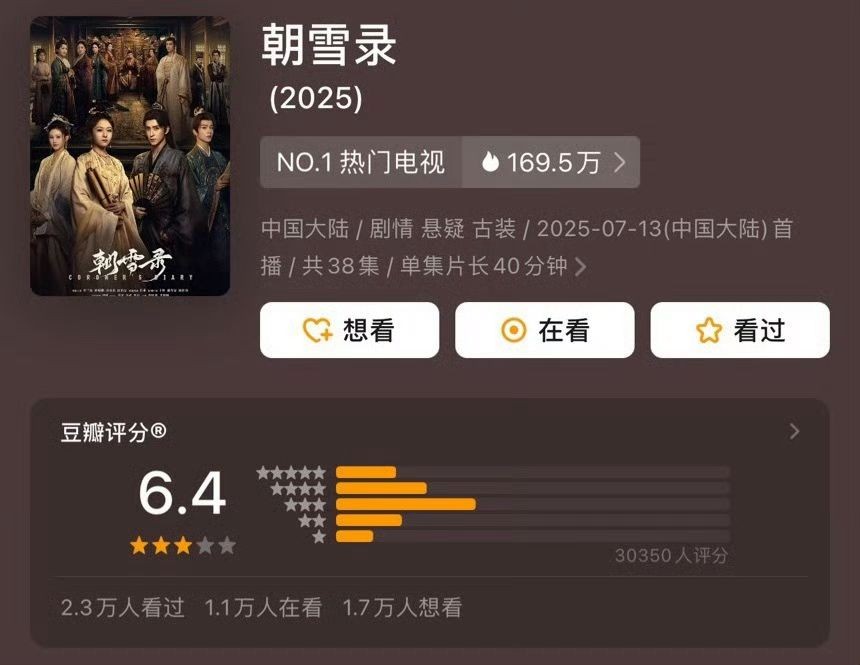Screen dimensions: 860x665
Task: Mark the show as 在看
Action: tap(544, 330)
